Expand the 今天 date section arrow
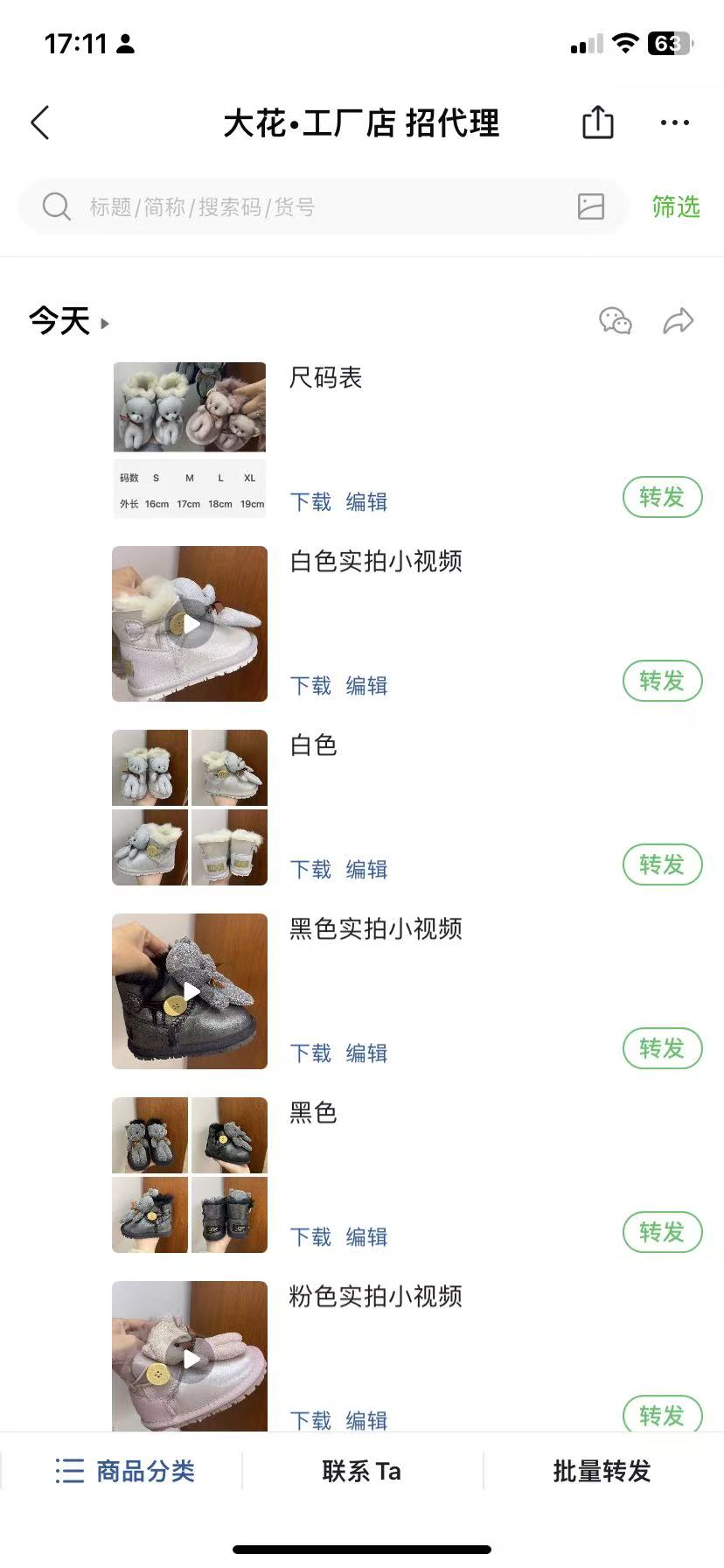 pos(105,324)
